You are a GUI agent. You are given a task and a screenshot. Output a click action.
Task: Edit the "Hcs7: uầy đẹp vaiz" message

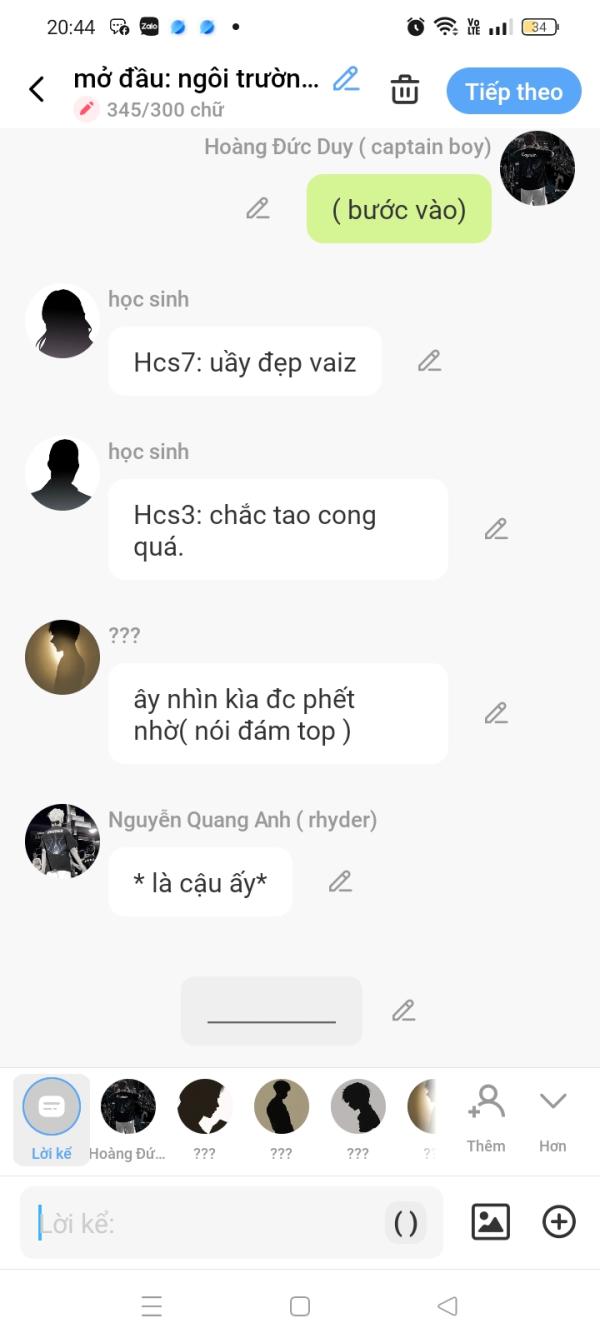point(430,361)
